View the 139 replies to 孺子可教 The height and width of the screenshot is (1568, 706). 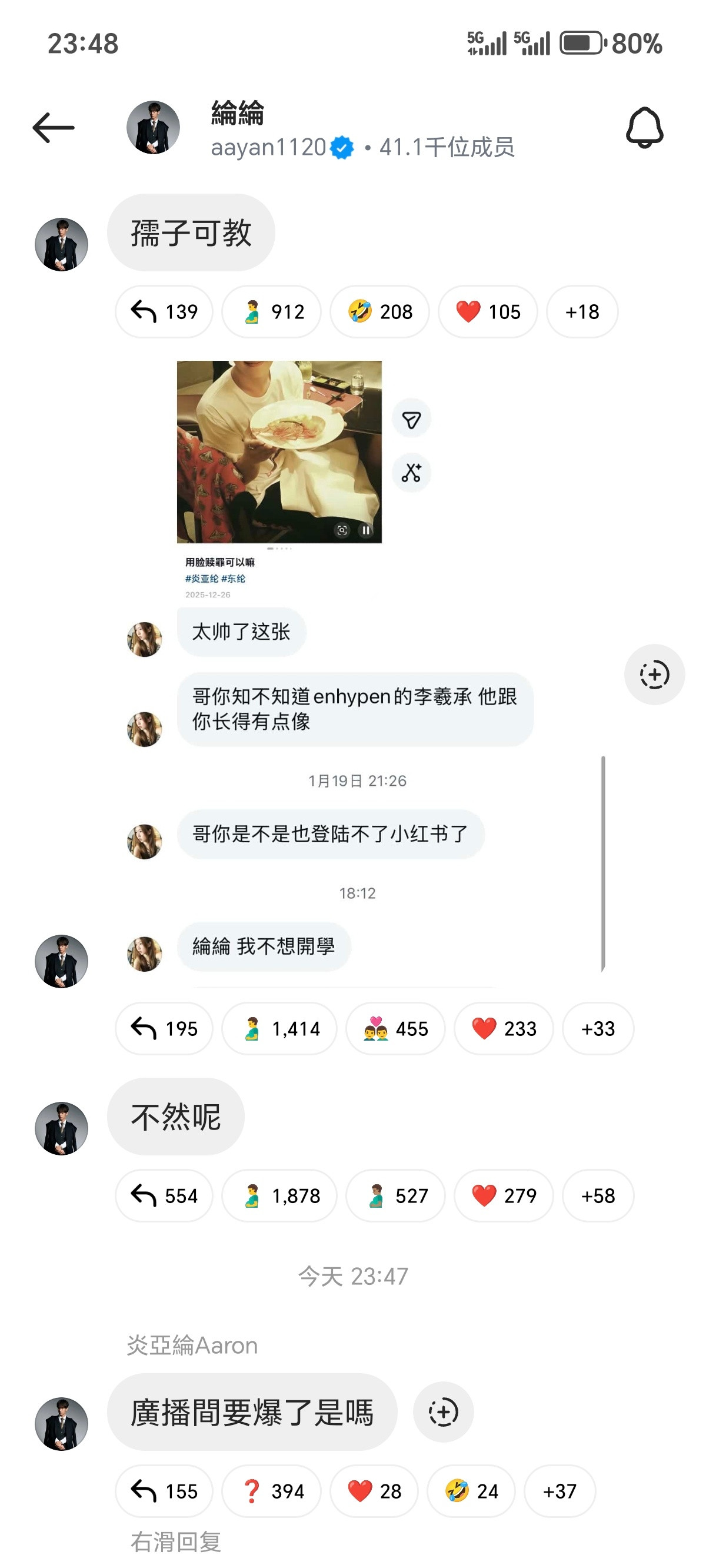pyautogui.click(x=163, y=311)
